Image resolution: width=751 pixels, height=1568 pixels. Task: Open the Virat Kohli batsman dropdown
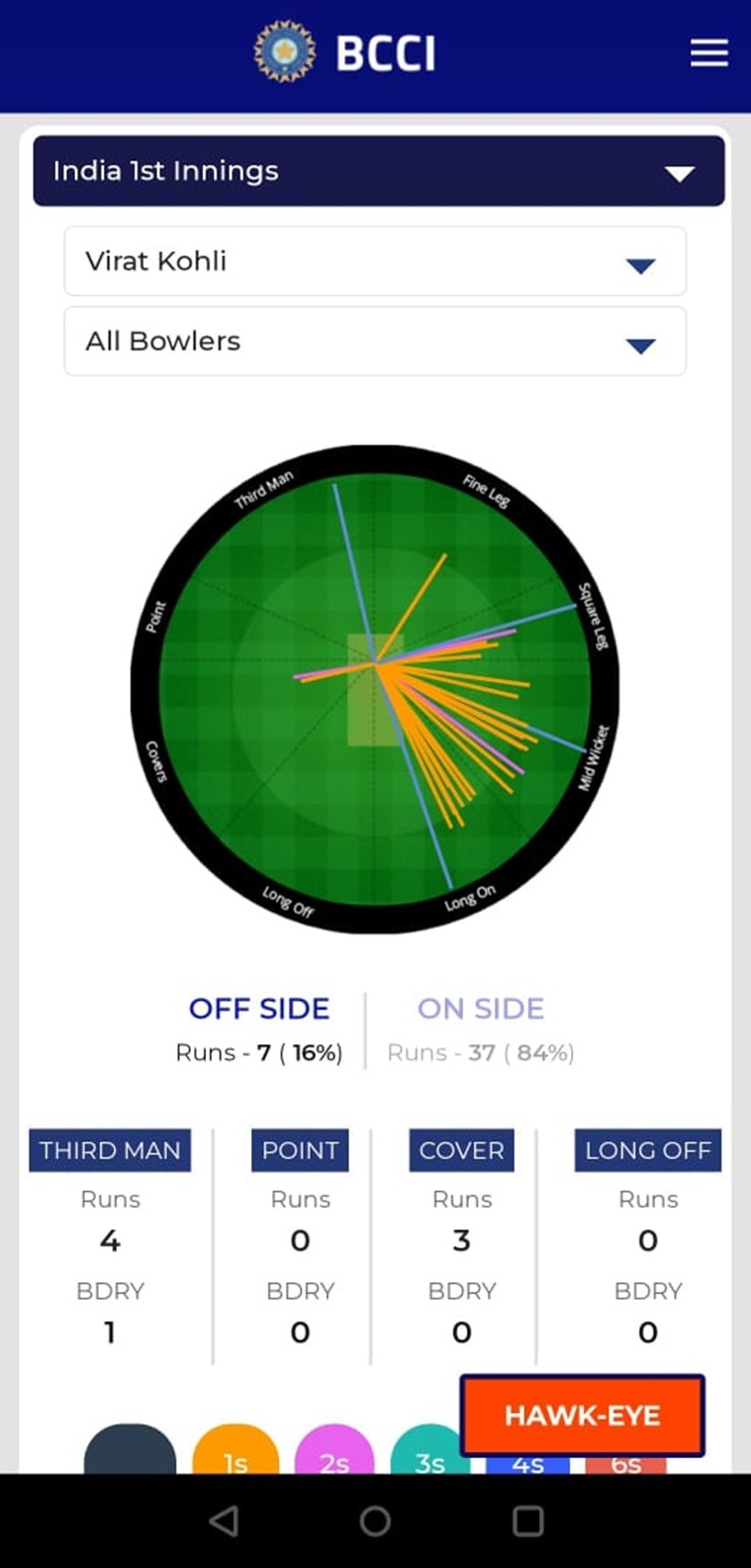(375, 261)
